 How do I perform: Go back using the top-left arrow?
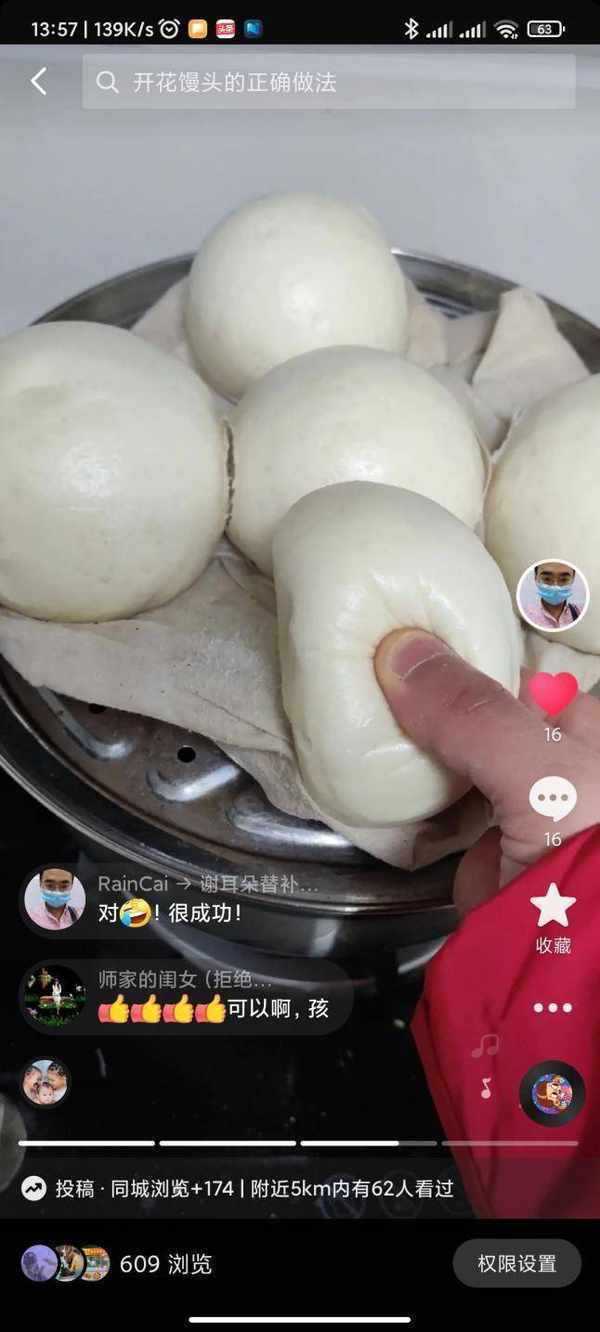39,82
